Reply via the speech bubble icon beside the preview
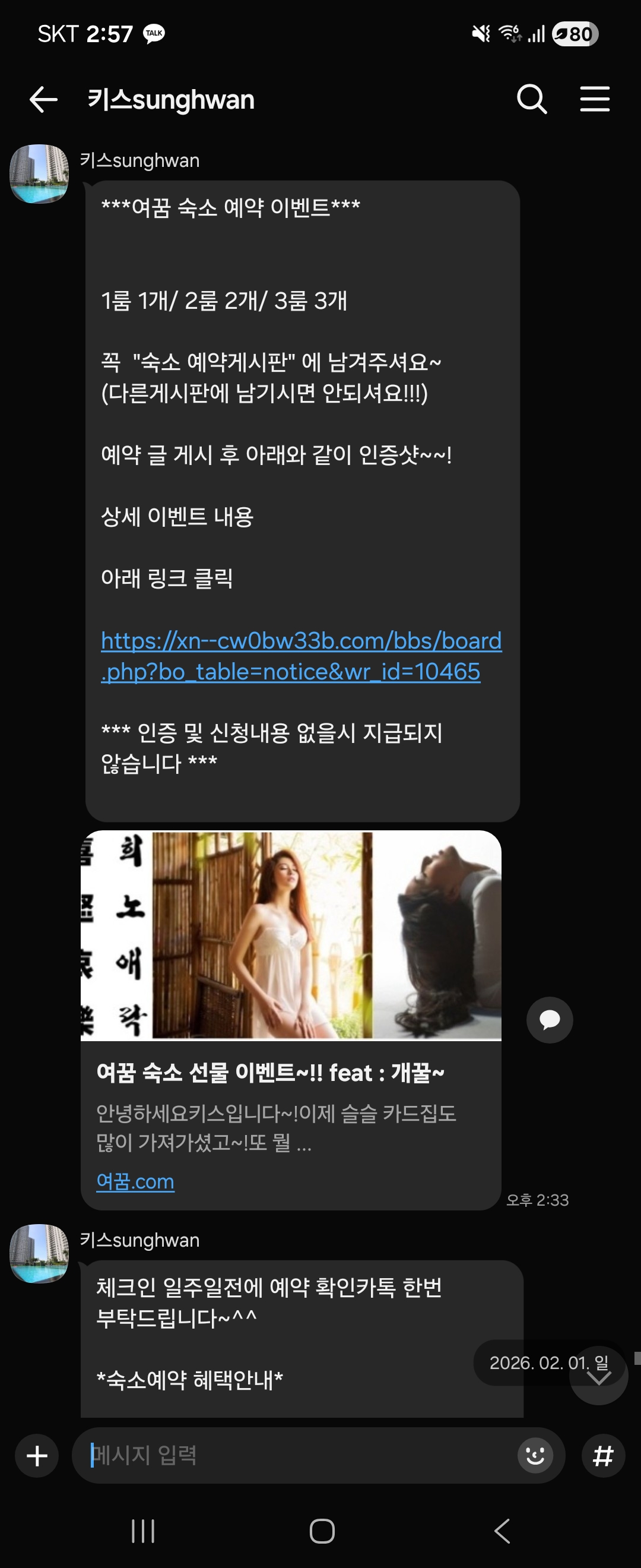This screenshot has width=641, height=1568. [x=549, y=1020]
